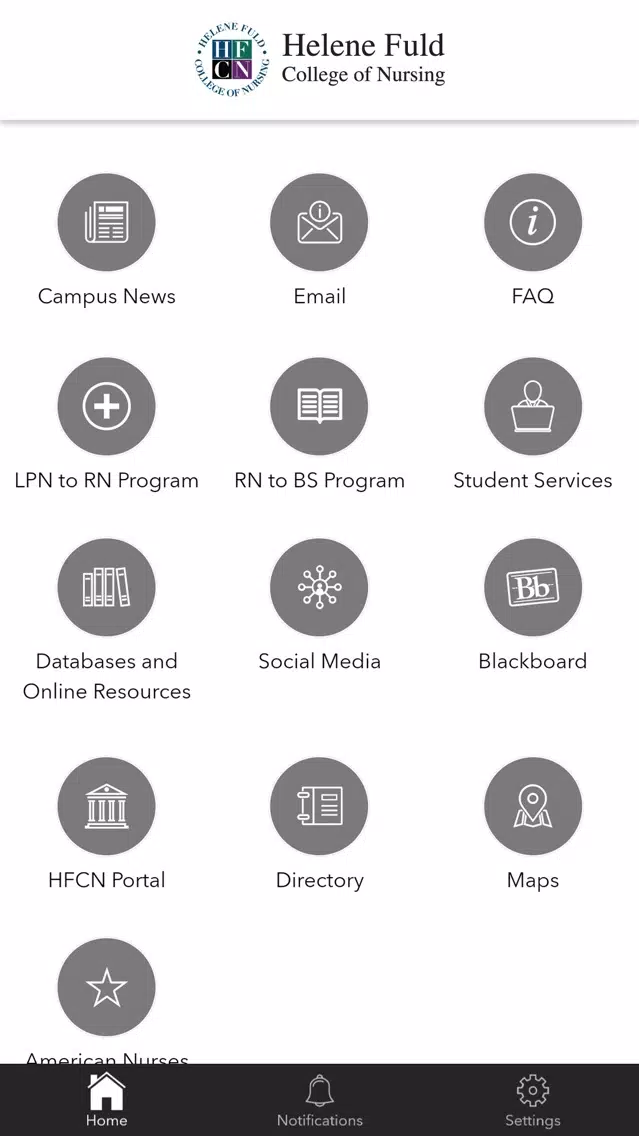Open the Settings tab
Viewport: 639px width, 1136px height.
(532, 1100)
